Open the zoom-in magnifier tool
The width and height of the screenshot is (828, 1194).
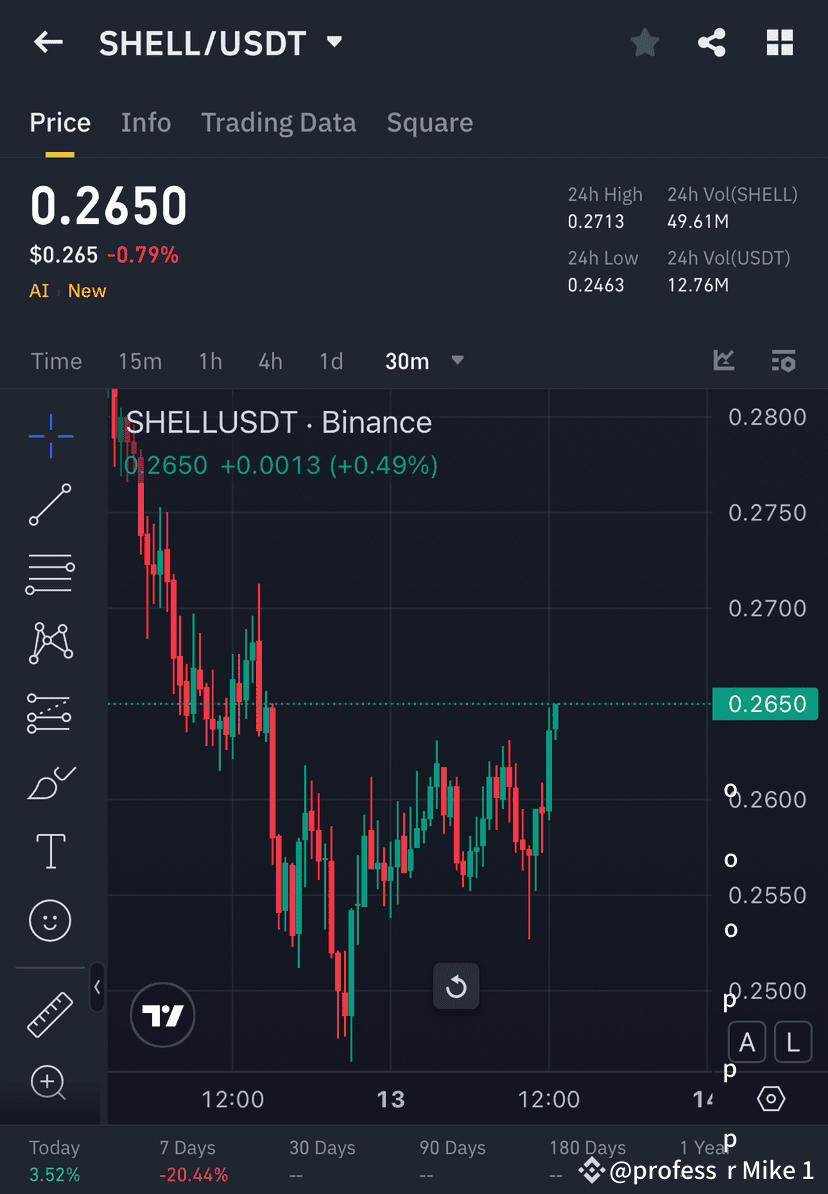pos(50,1082)
